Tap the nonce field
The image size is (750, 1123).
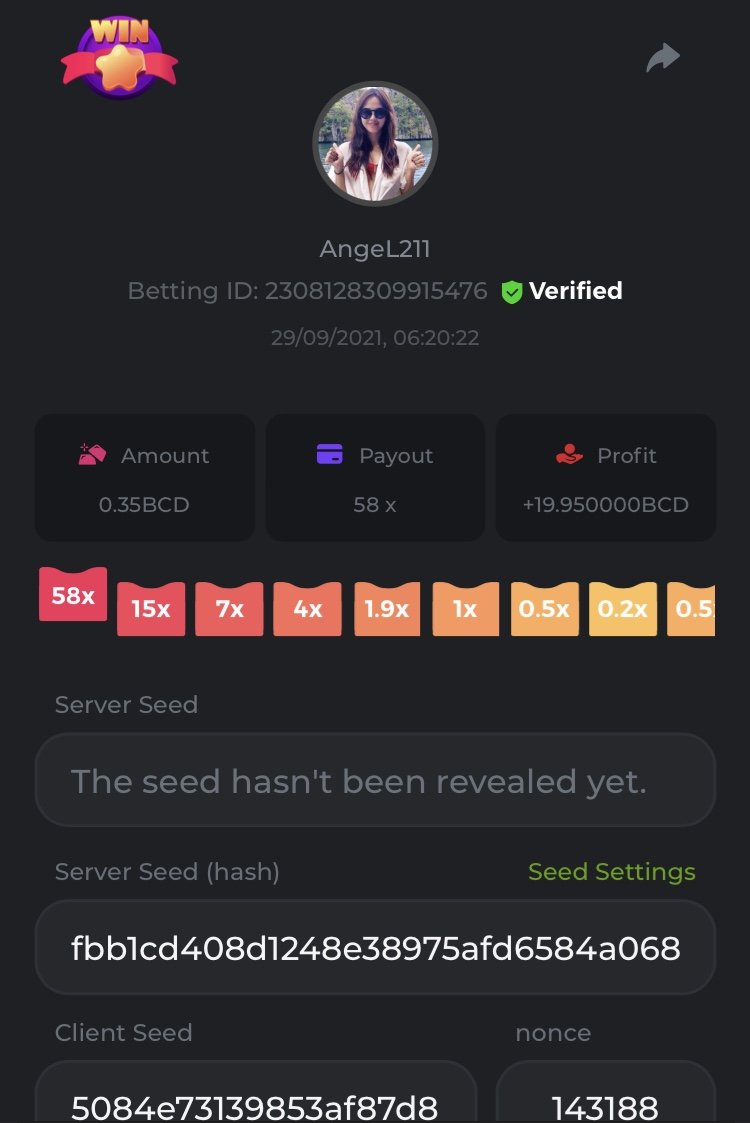605,1100
